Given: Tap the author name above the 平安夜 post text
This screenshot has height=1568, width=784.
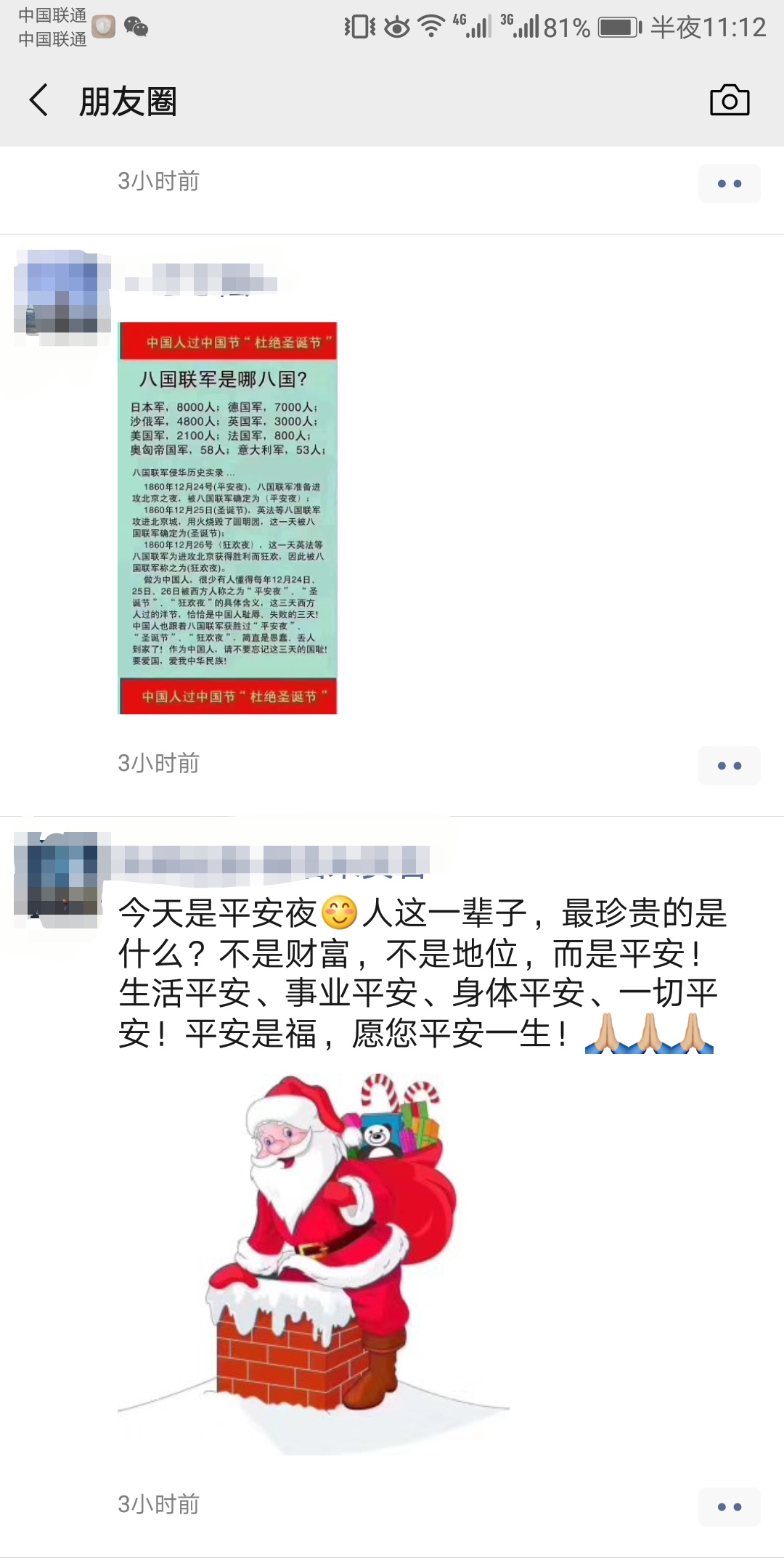Looking at the screenshot, I should tap(276, 862).
